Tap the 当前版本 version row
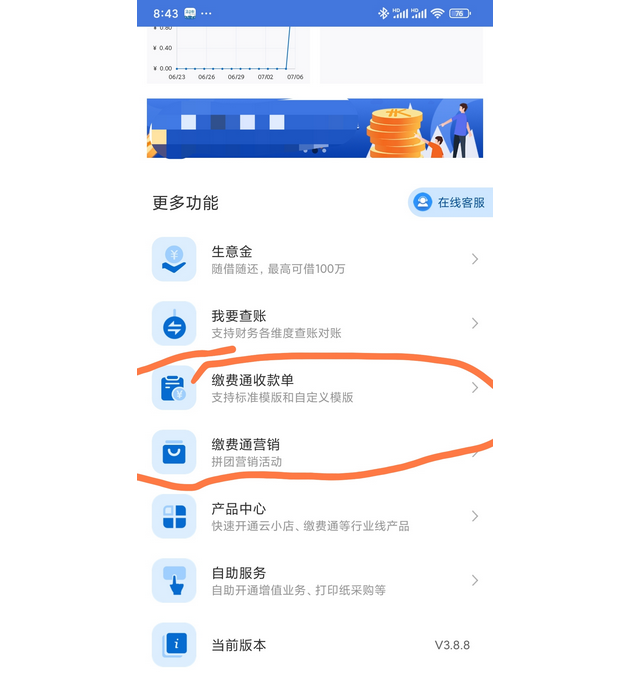The height and width of the screenshot is (683, 634). point(315,645)
